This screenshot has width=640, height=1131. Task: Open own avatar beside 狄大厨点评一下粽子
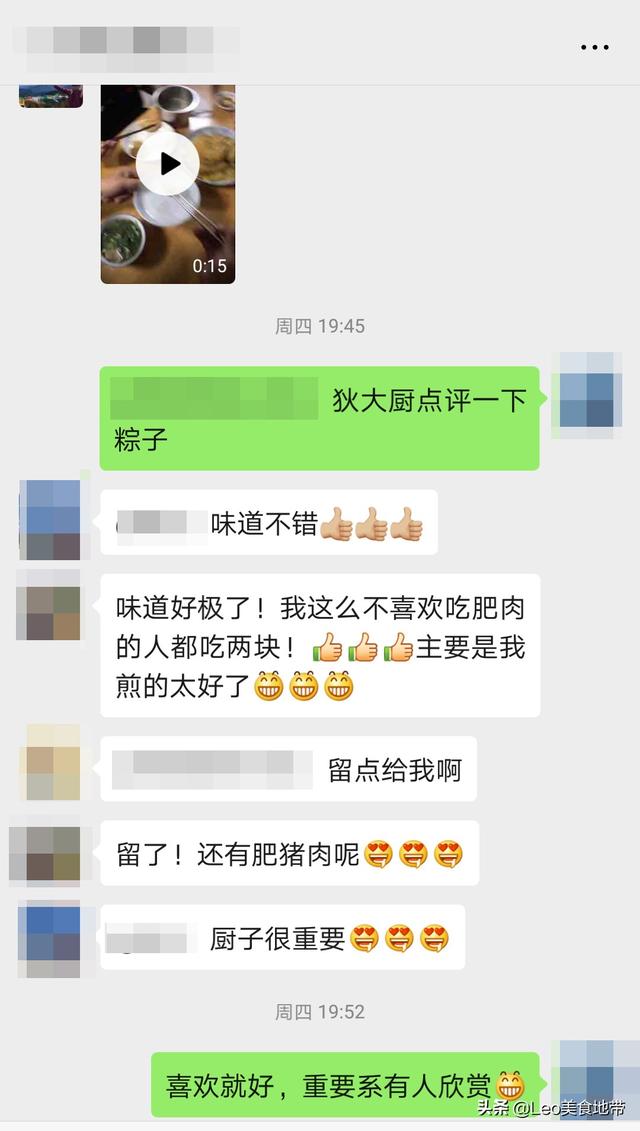[587, 396]
